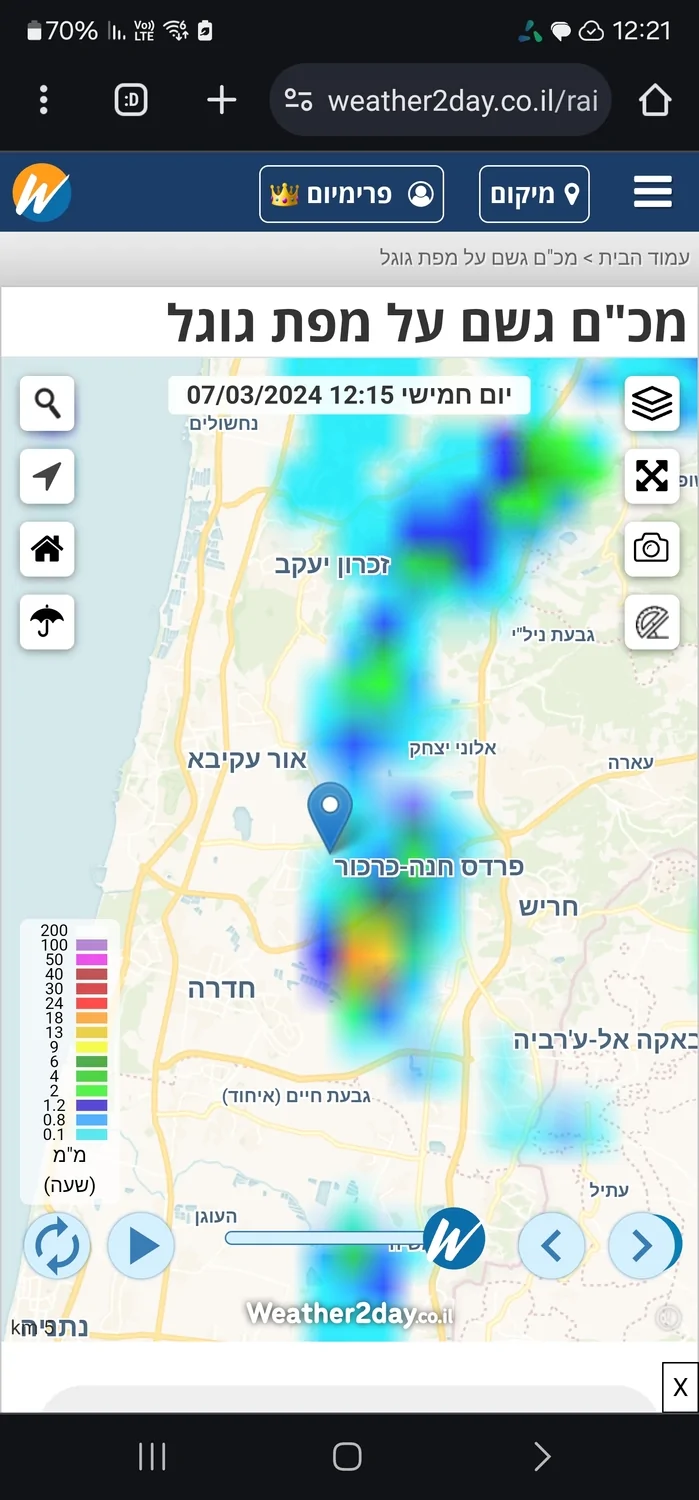Viewport: 699px width, 1500px height.
Task: Capture a snapshot of the map
Action: pos(651,549)
